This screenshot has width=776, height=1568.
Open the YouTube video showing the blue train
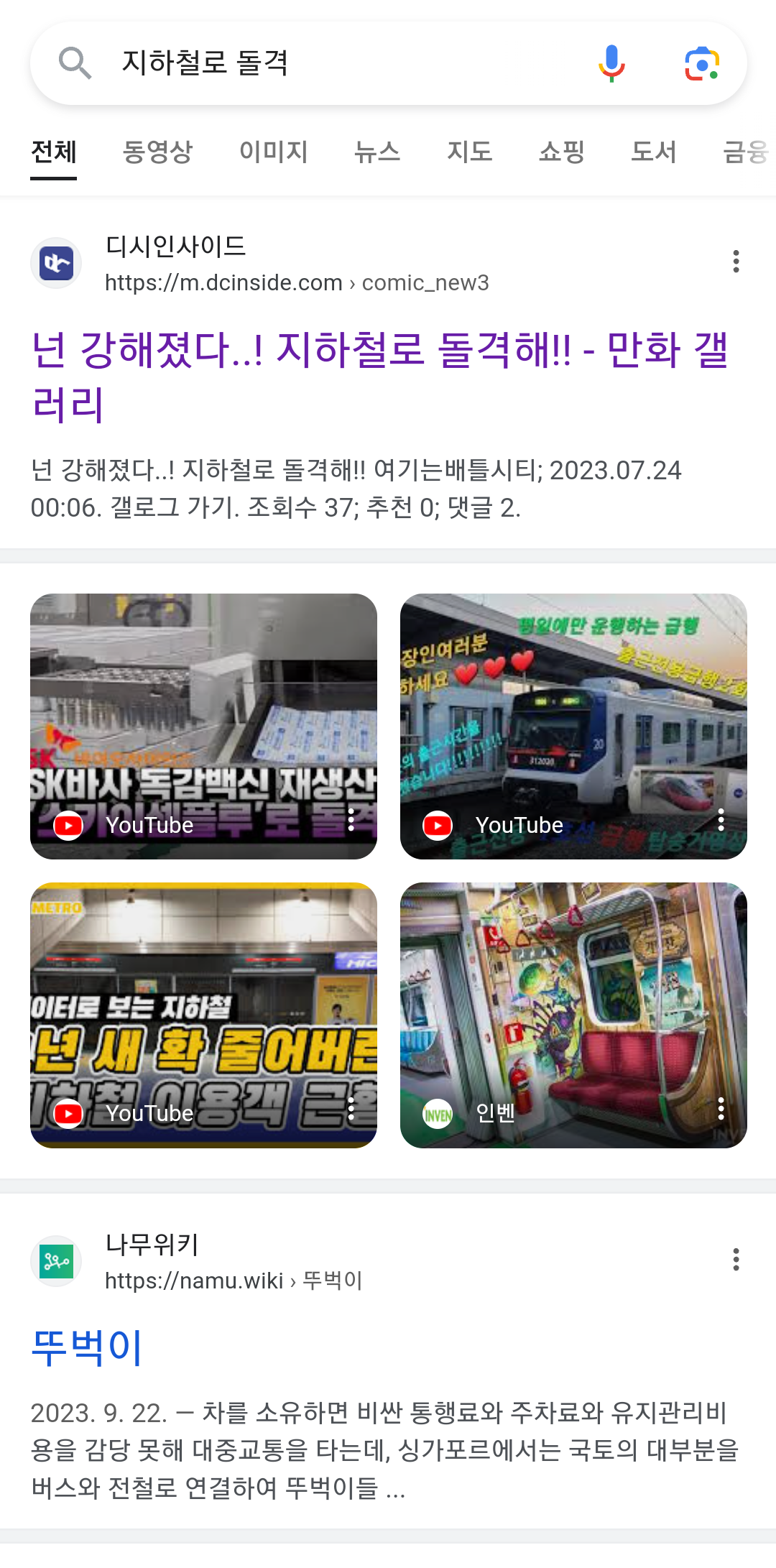click(573, 727)
